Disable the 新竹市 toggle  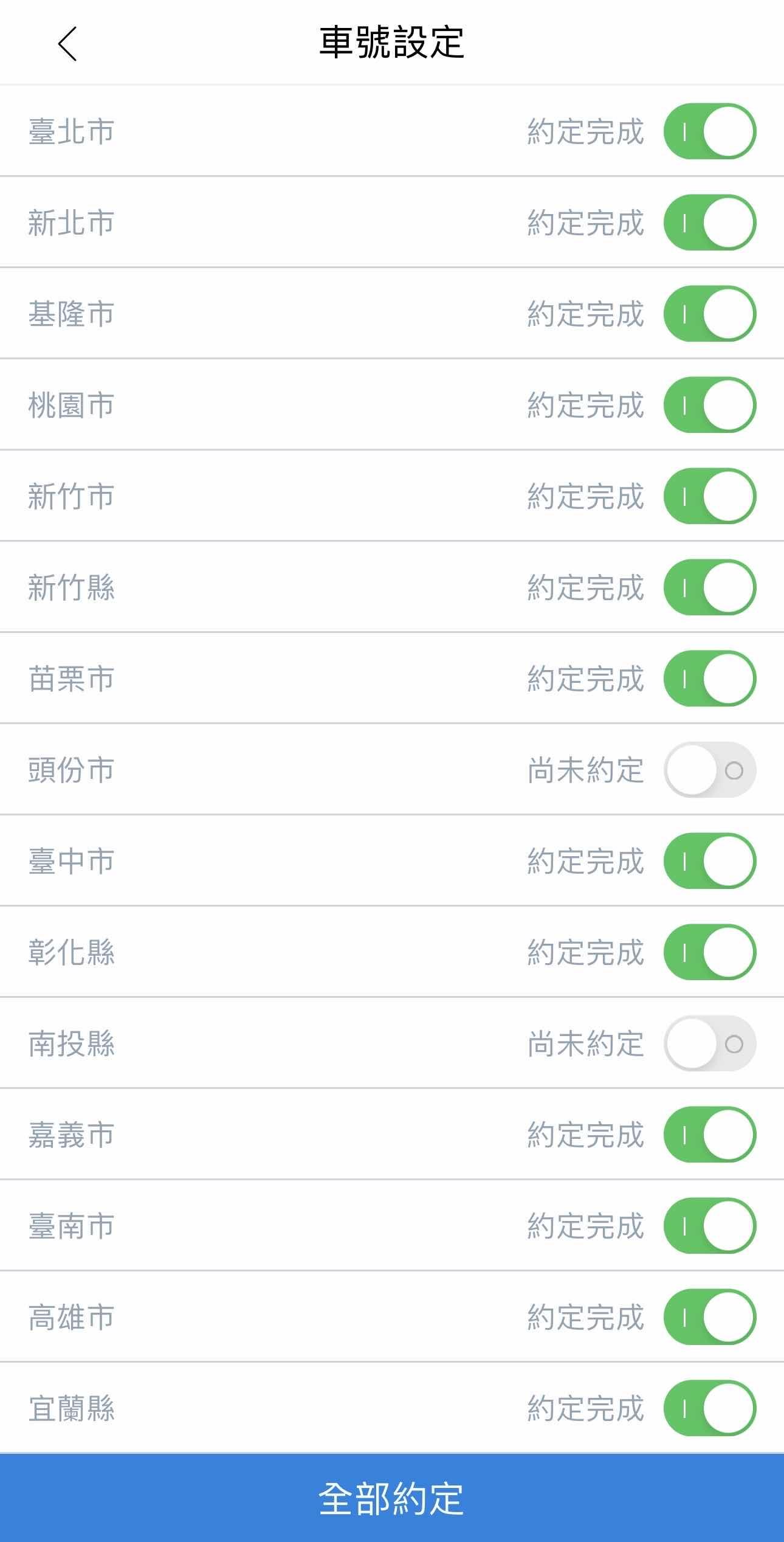[709, 496]
